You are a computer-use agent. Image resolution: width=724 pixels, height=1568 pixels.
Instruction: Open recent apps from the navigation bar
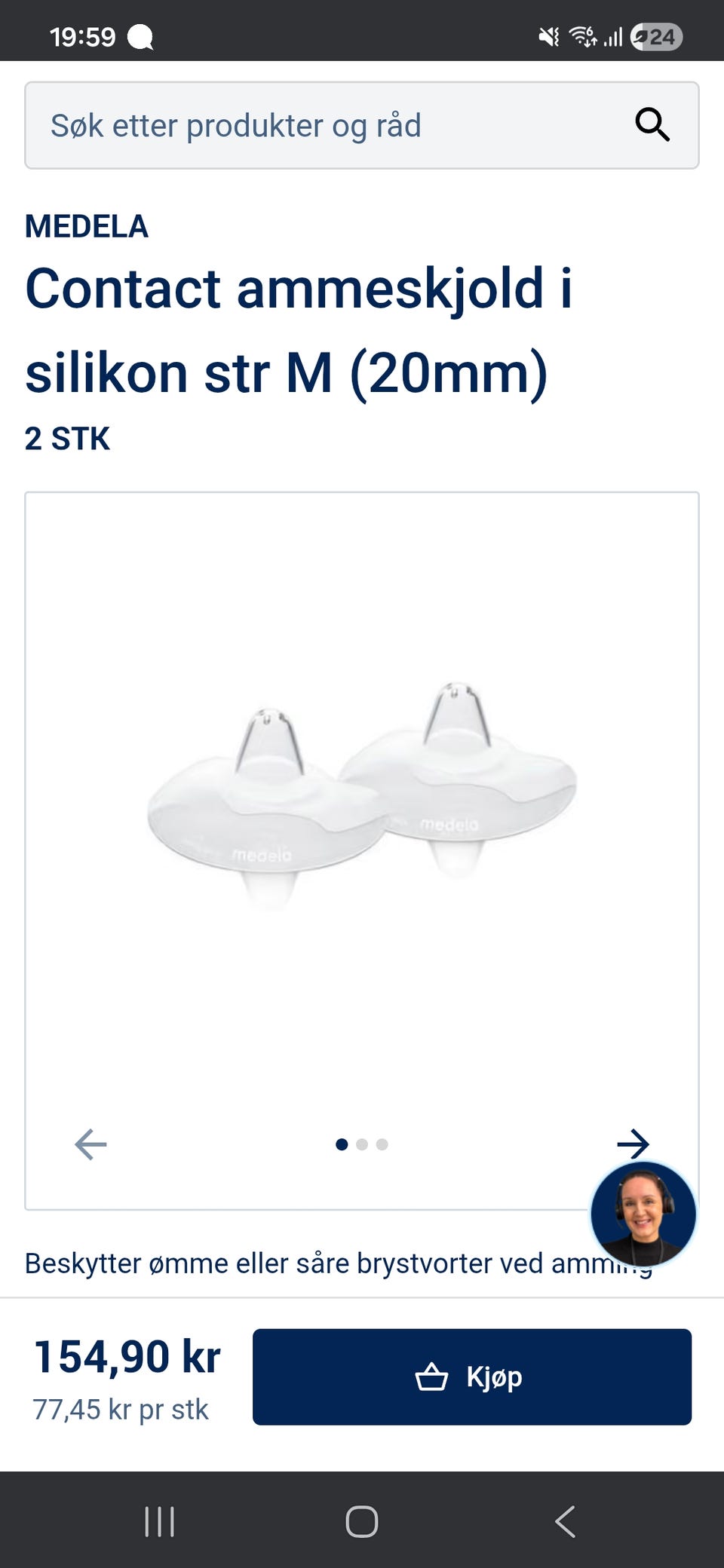tap(159, 1521)
